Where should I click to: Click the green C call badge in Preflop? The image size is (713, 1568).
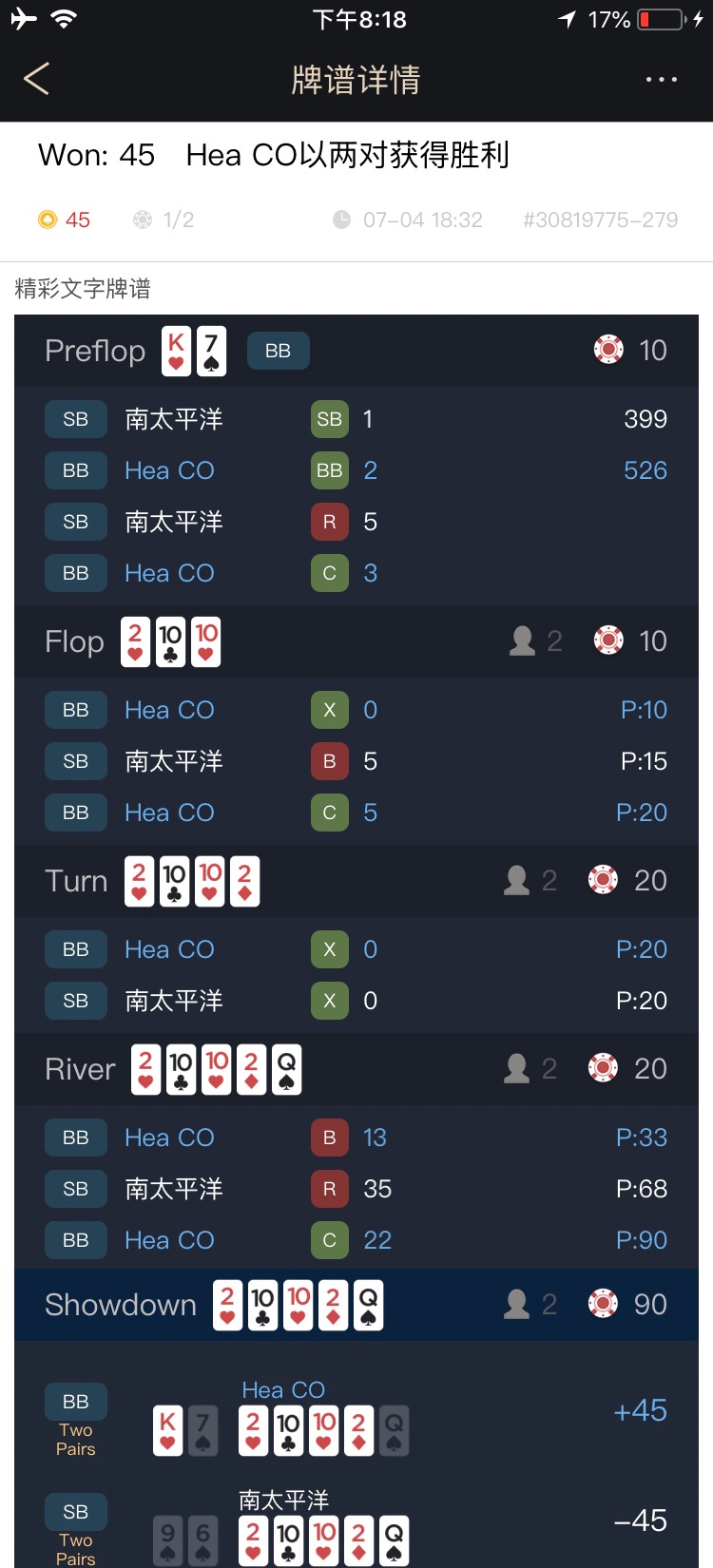click(329, 573)
